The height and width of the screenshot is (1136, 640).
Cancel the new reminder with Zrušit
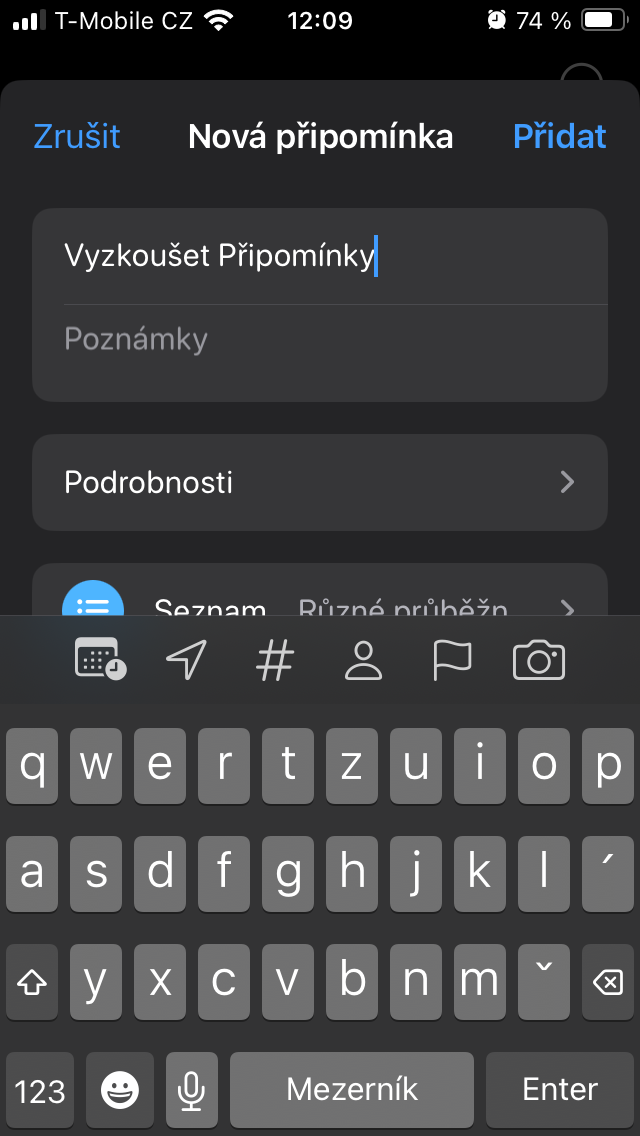coord(77,136)
